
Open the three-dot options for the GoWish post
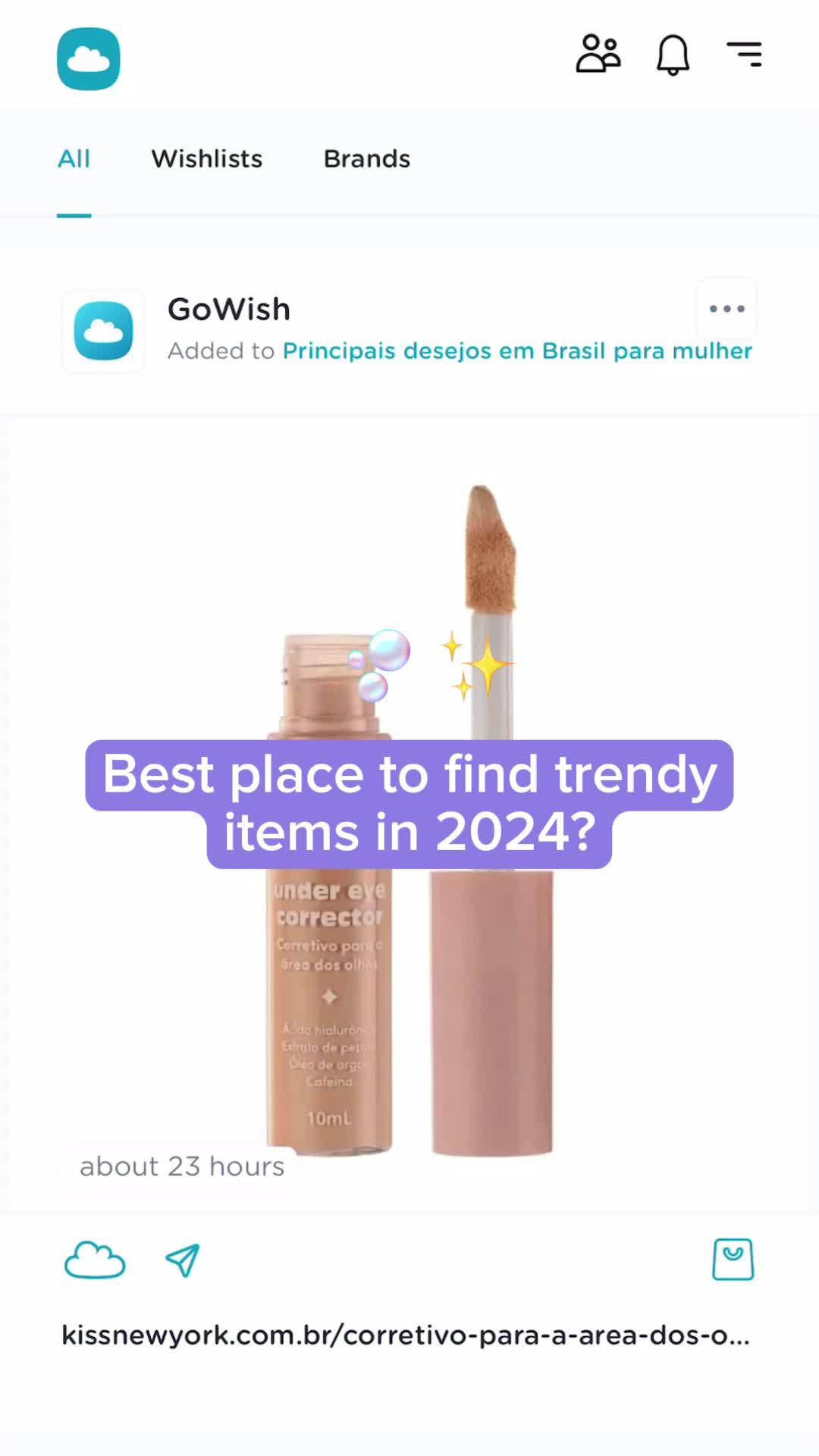[x=726, y=309]
